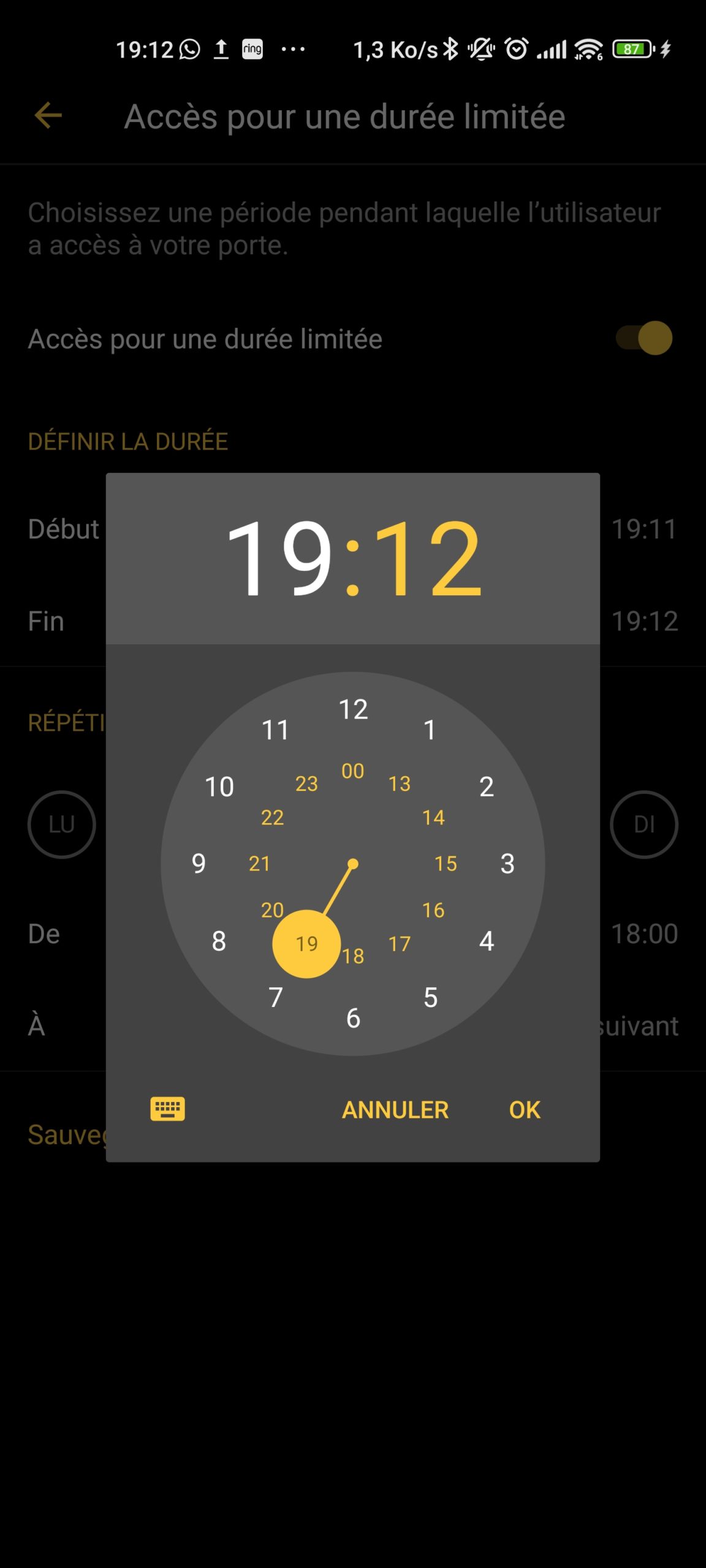Viewport: 706px width, 1568px height.
Task: Set hour to 22 on the dial
Action: pyautogui.click(x=272, y=818)
